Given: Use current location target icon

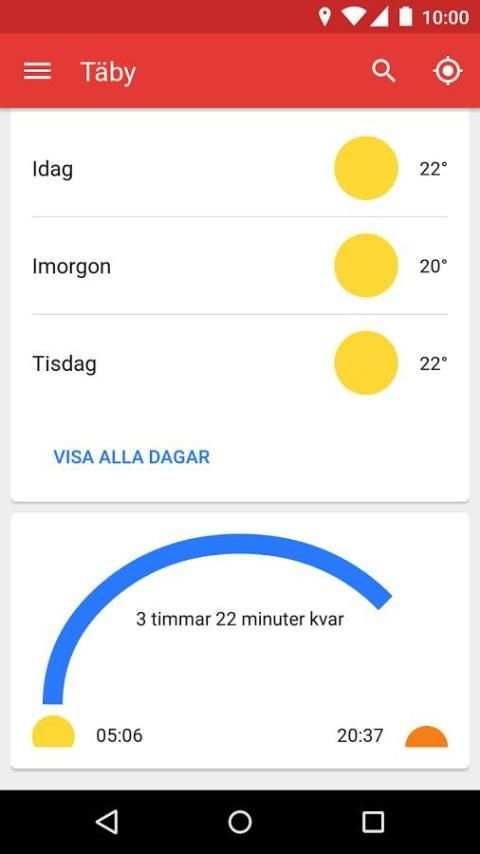Looking at the screenshot, I should [448, 71].
